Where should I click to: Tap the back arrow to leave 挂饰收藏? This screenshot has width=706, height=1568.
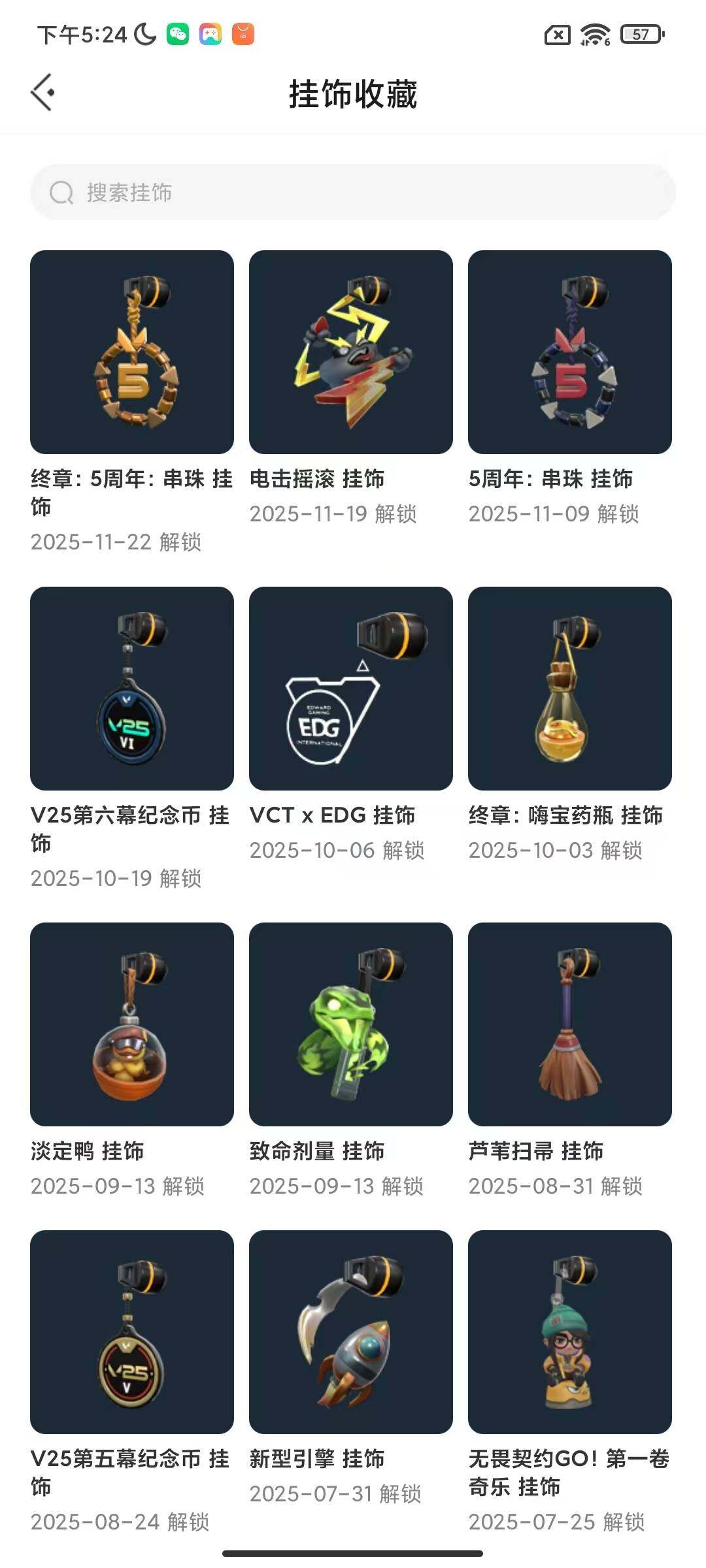(x=43, y=91)
